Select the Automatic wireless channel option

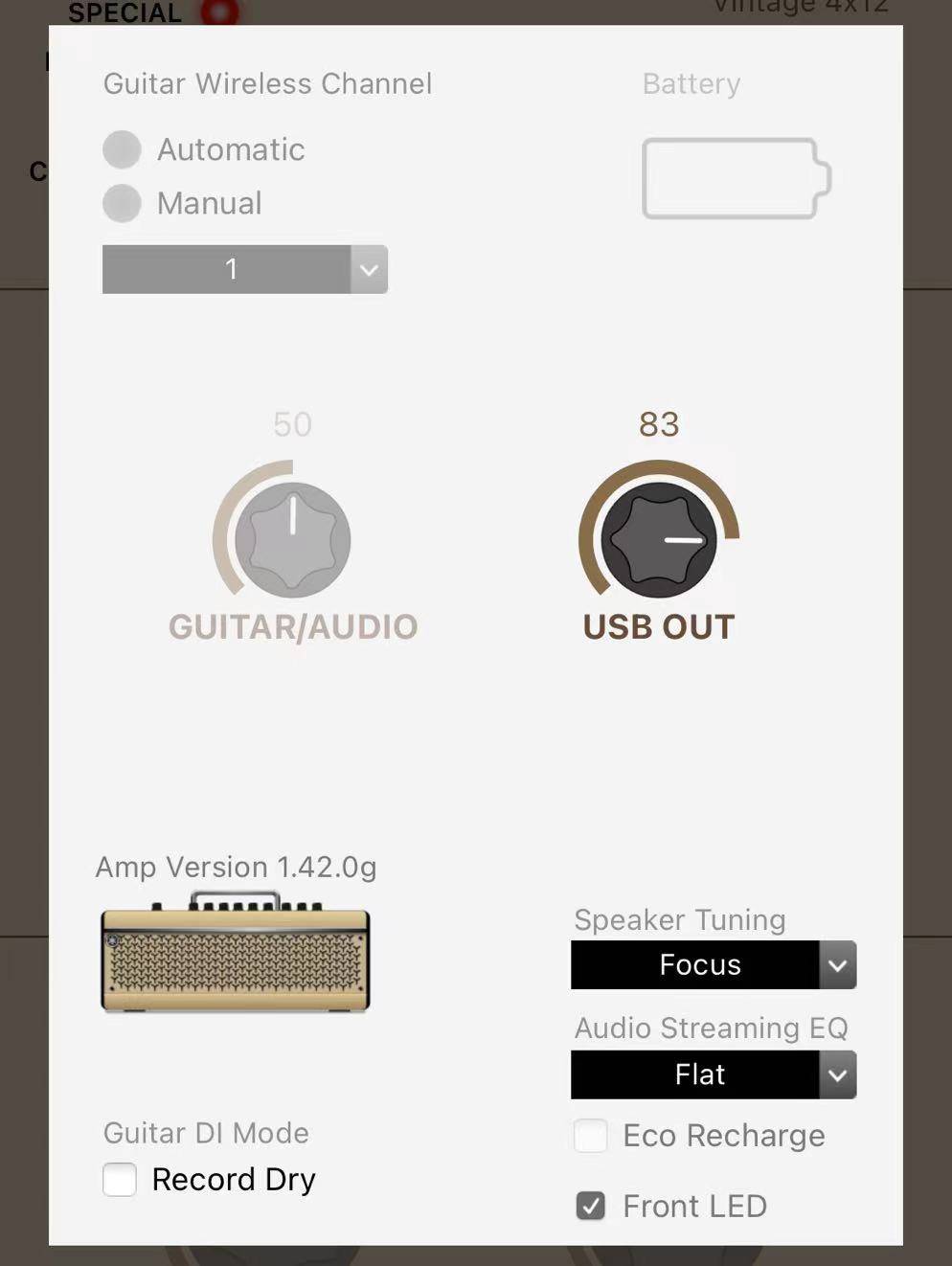[123, 150]
